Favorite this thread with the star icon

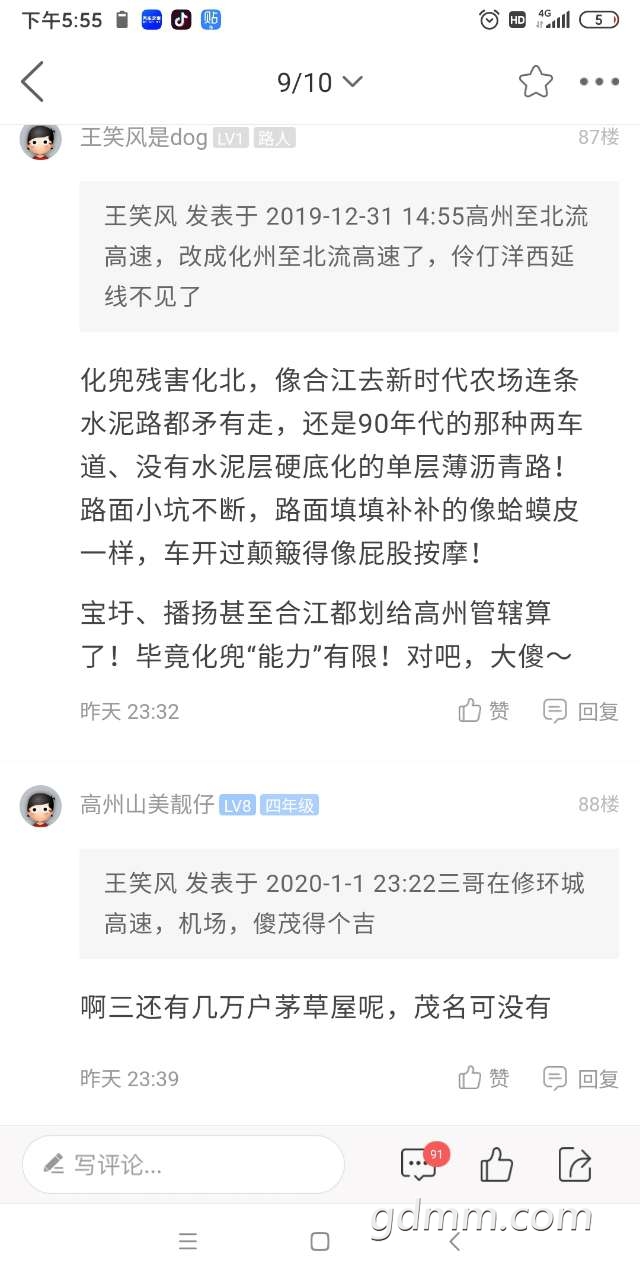coord(536,82)
